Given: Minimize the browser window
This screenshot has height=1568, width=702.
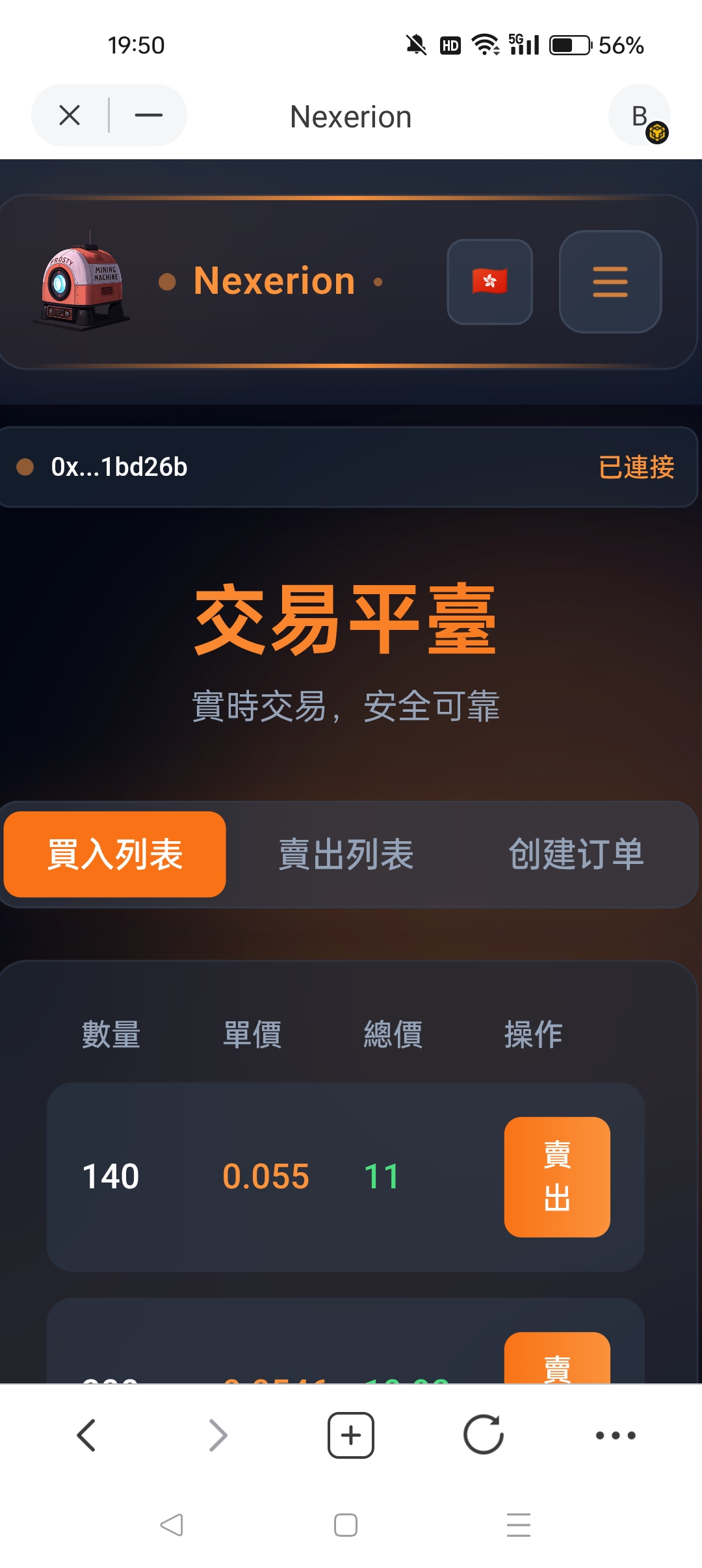Looking at the screenshot, I should click(x=148, y=116).
